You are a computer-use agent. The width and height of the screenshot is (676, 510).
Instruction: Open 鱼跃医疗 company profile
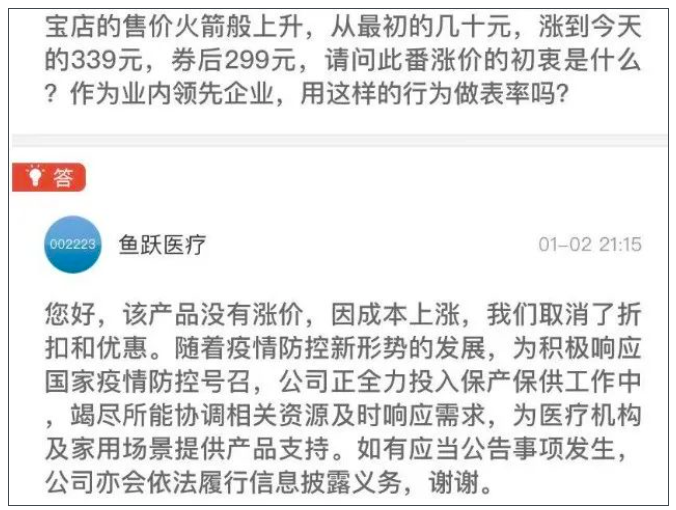point(162,245)
